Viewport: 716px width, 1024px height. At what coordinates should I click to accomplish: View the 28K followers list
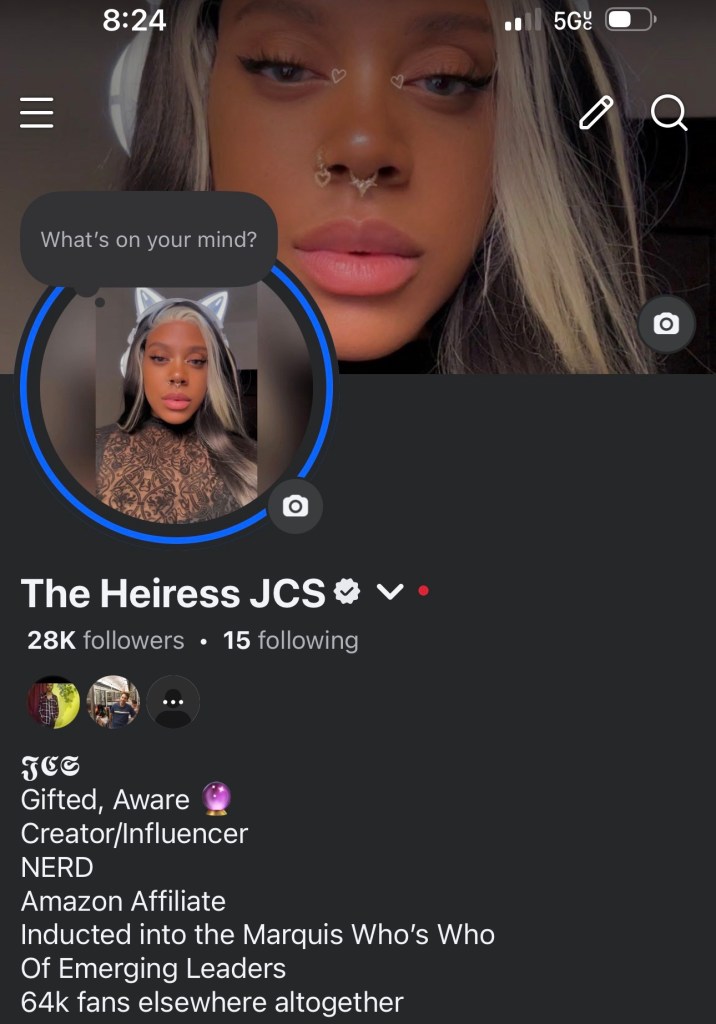coord(106,640)
